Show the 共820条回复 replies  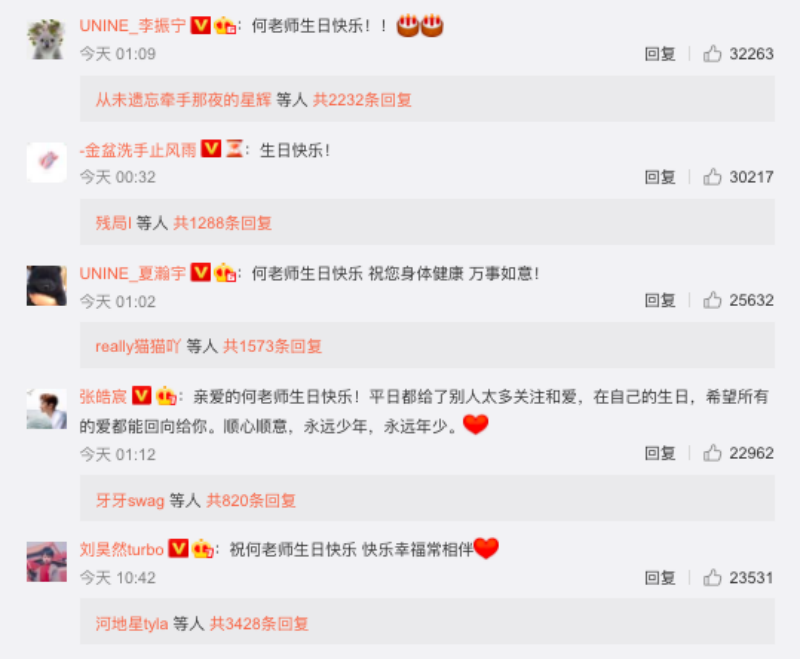(251, 500)
